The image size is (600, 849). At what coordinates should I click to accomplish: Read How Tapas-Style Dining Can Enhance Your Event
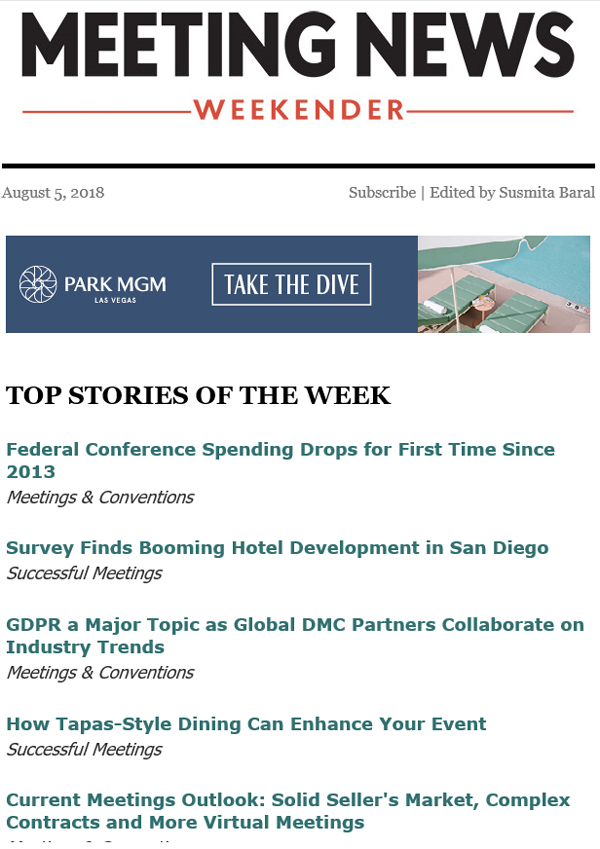[246, 724]
